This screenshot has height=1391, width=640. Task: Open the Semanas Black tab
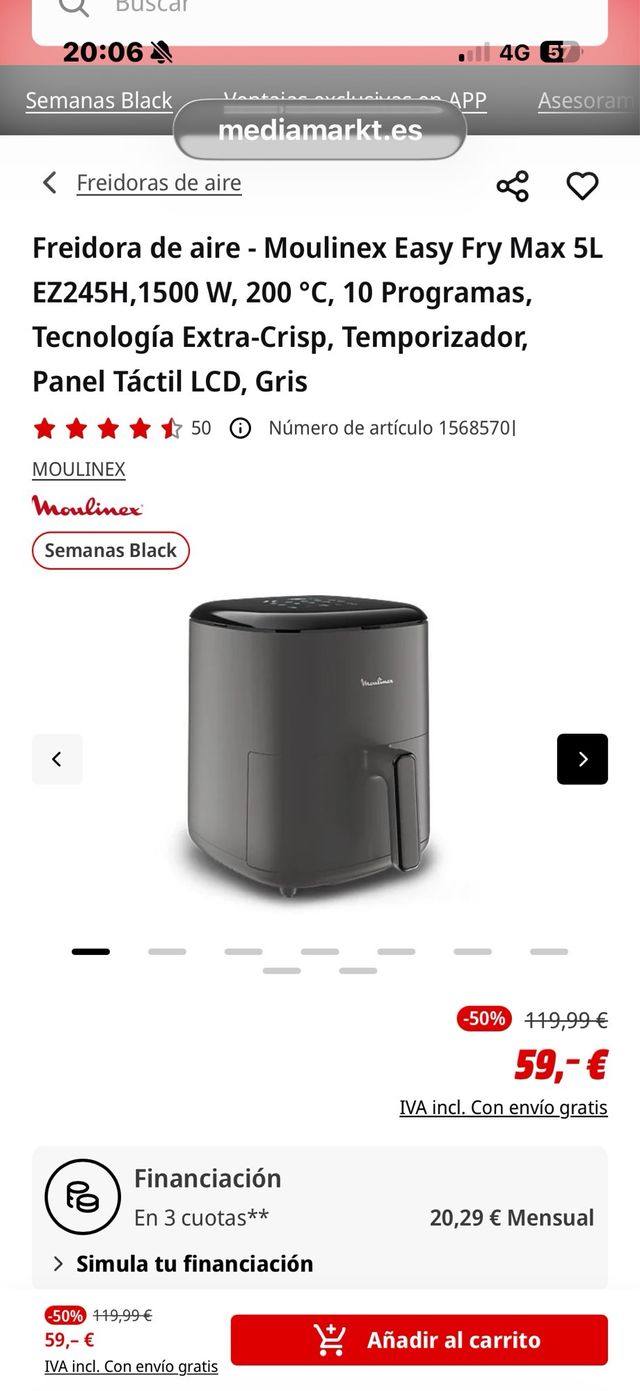click(x=99, y=101)
